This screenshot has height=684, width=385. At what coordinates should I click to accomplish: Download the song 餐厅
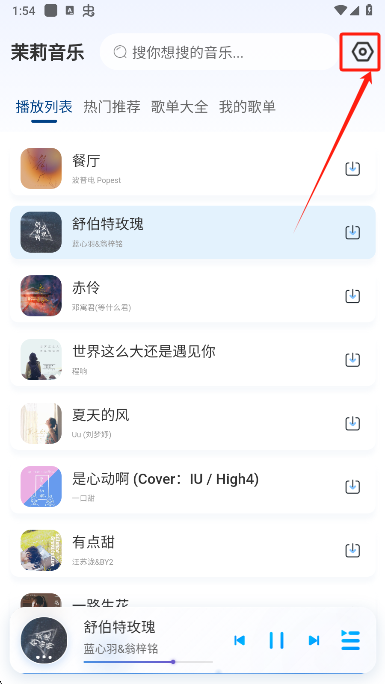352,168
